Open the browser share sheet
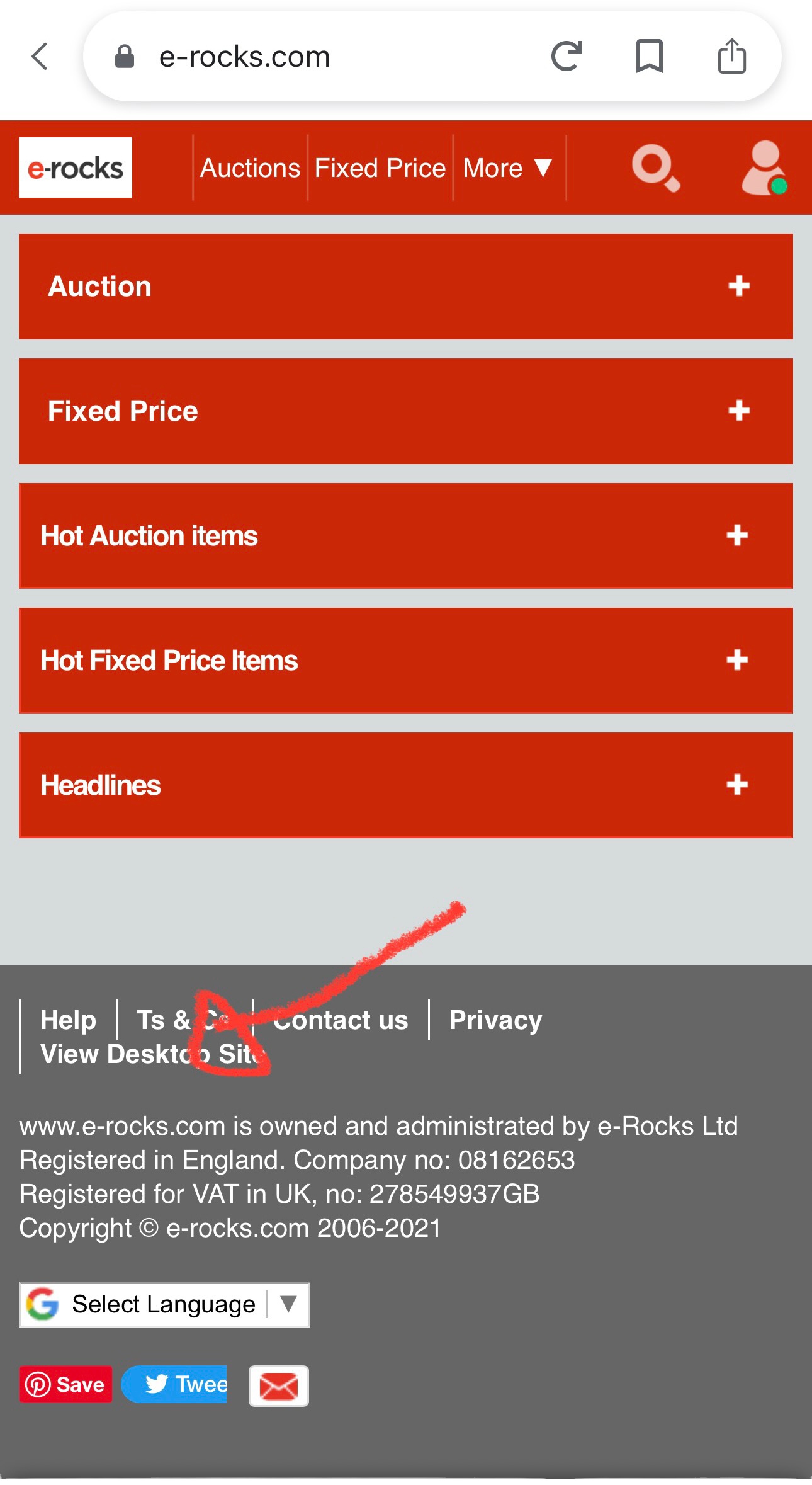Viewport: 812px width, 1485px height. [732, 57]
